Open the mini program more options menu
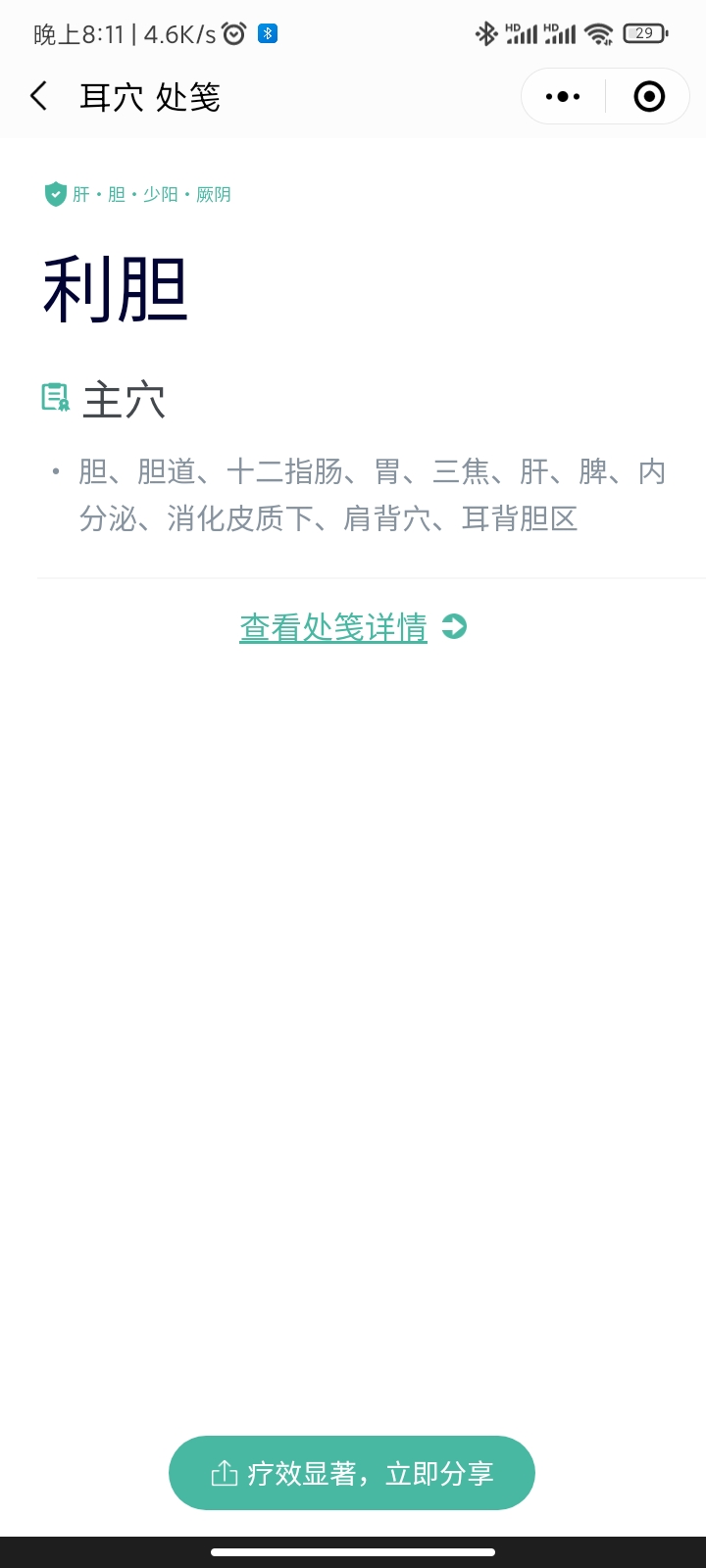Viewport: 706px width, 1568px height. [x=563, y=96]
